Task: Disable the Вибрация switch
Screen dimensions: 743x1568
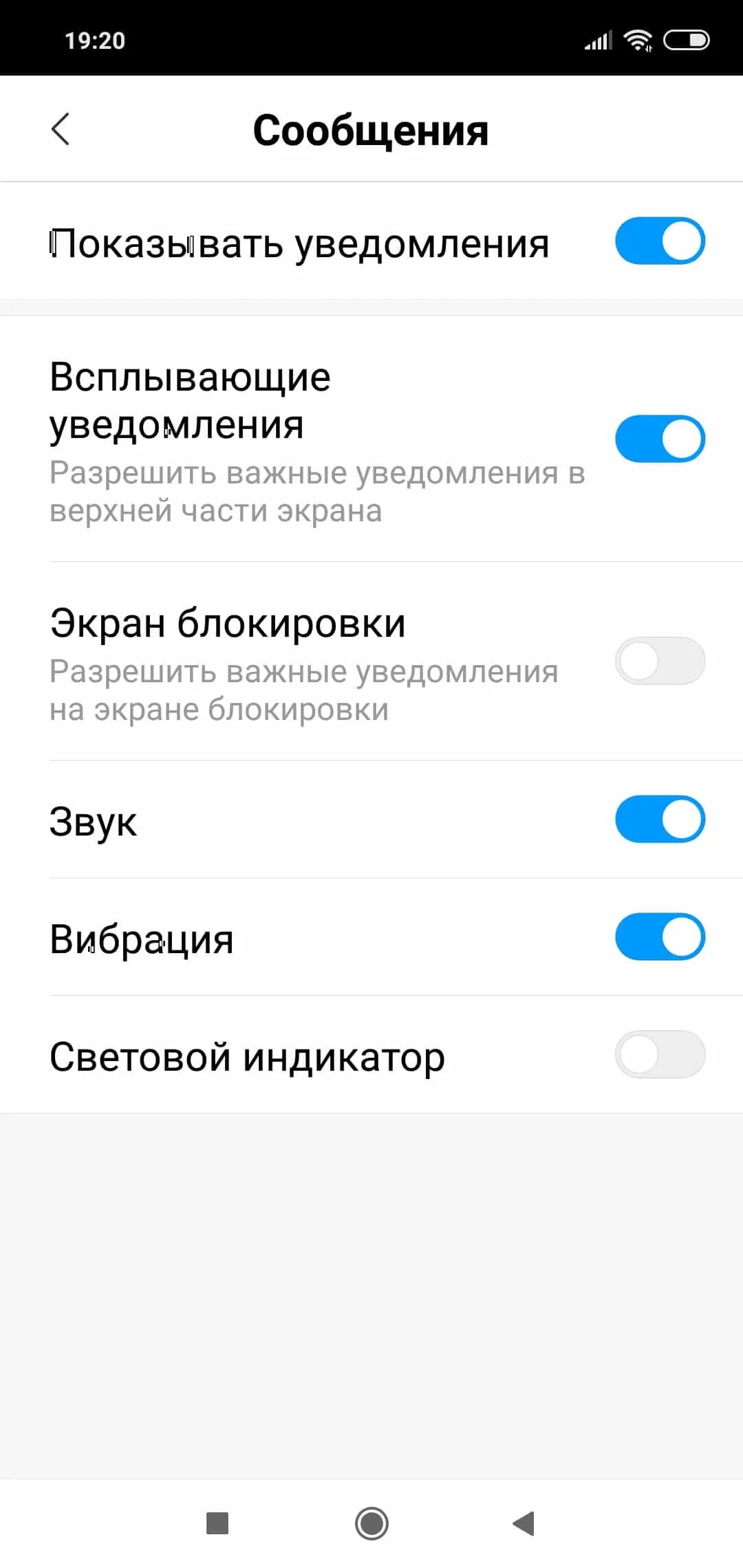Action: tap(660, 937)
